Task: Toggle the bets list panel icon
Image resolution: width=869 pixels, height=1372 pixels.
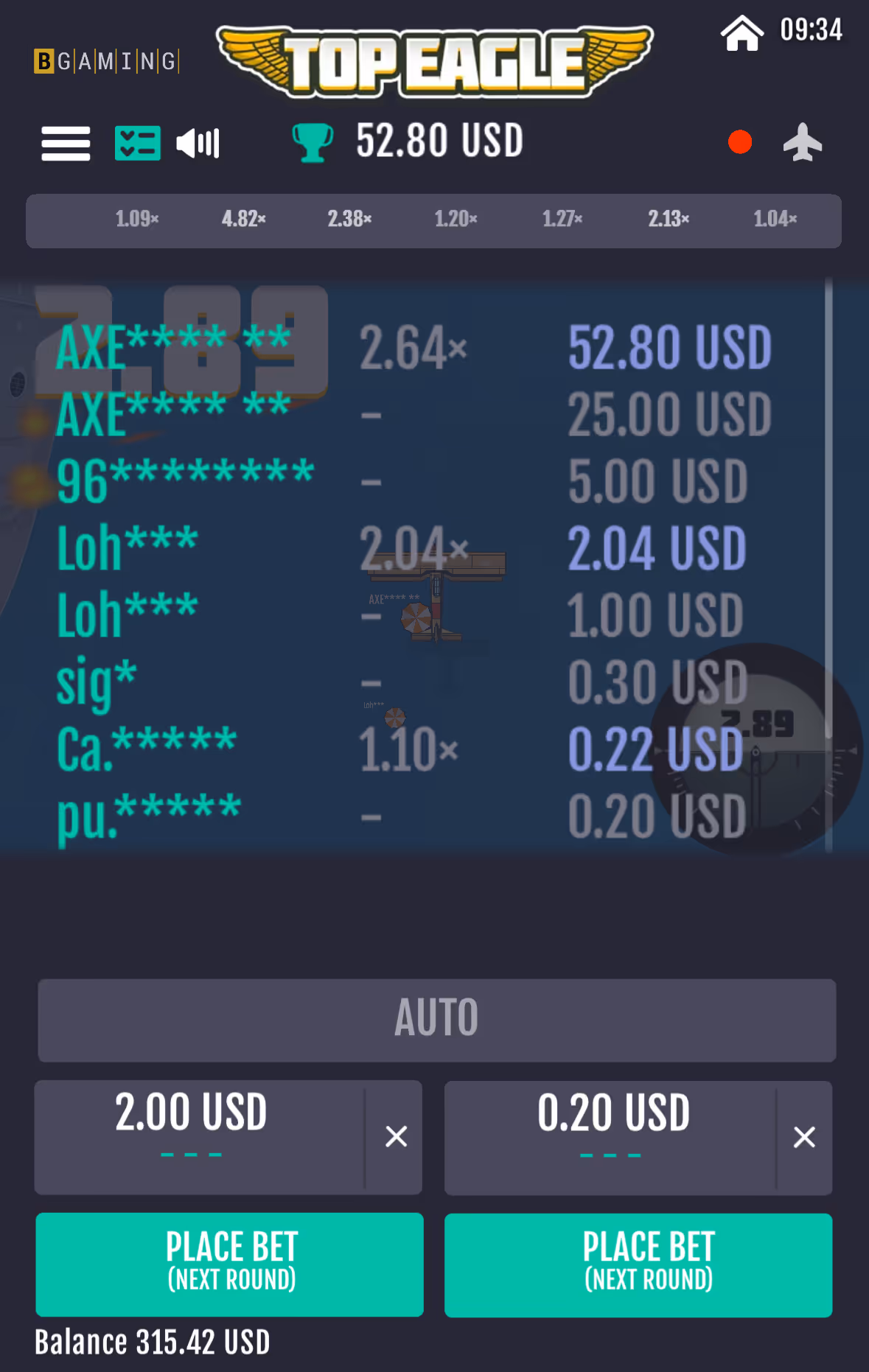Action: point(138,143)
